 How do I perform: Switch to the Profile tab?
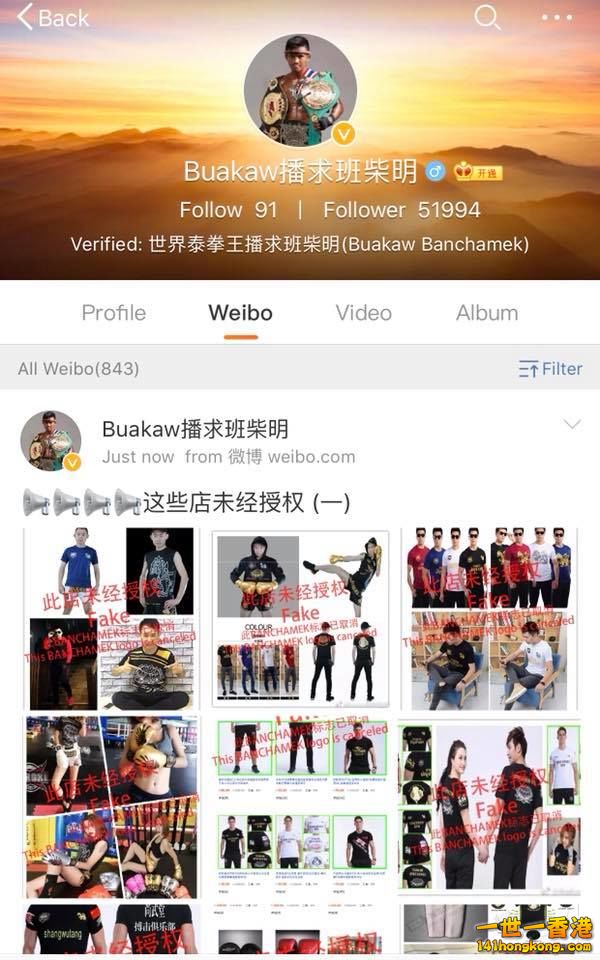(114, 313)
